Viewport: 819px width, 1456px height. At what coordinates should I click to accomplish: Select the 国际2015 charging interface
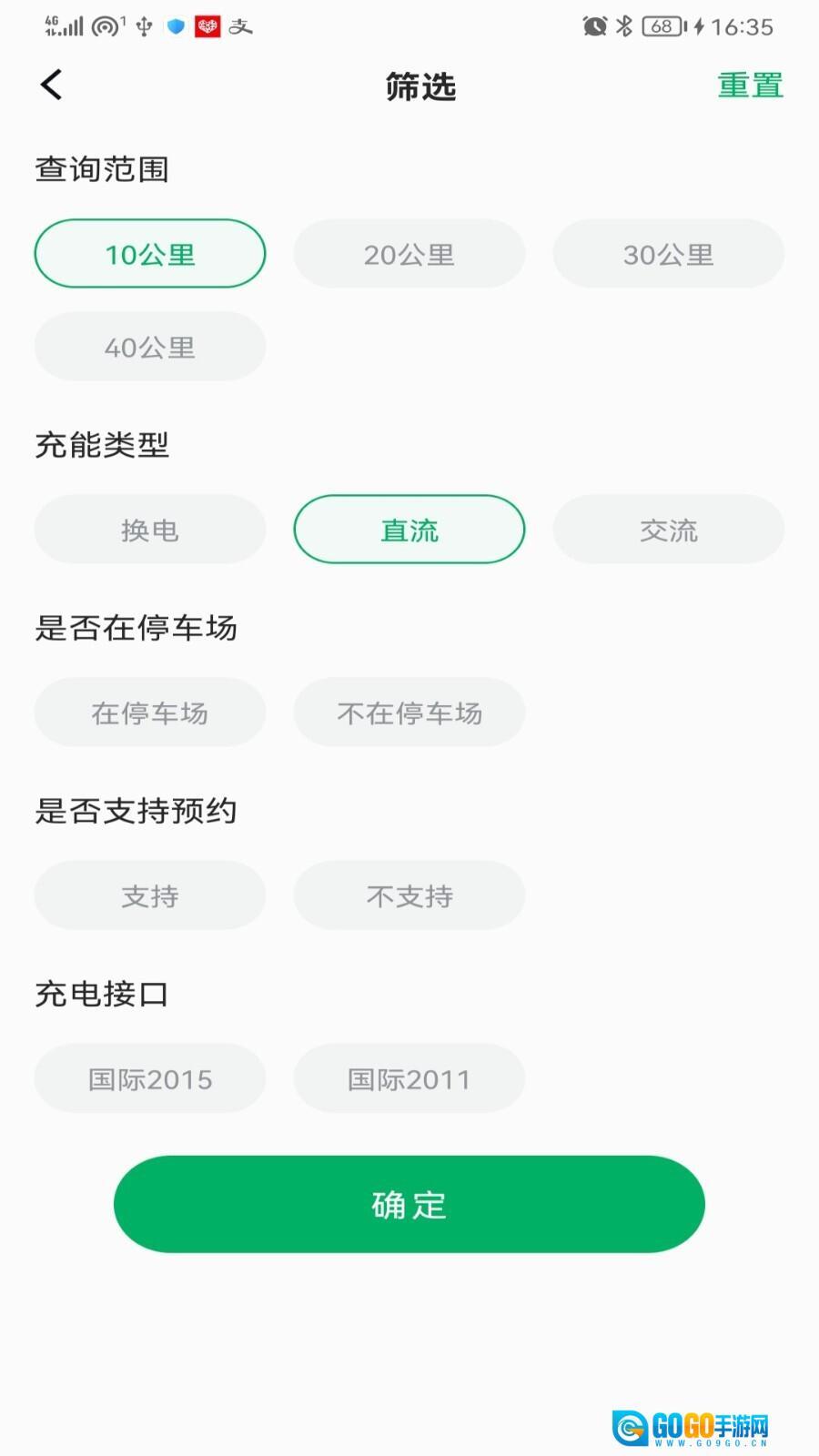[150, 1078]
